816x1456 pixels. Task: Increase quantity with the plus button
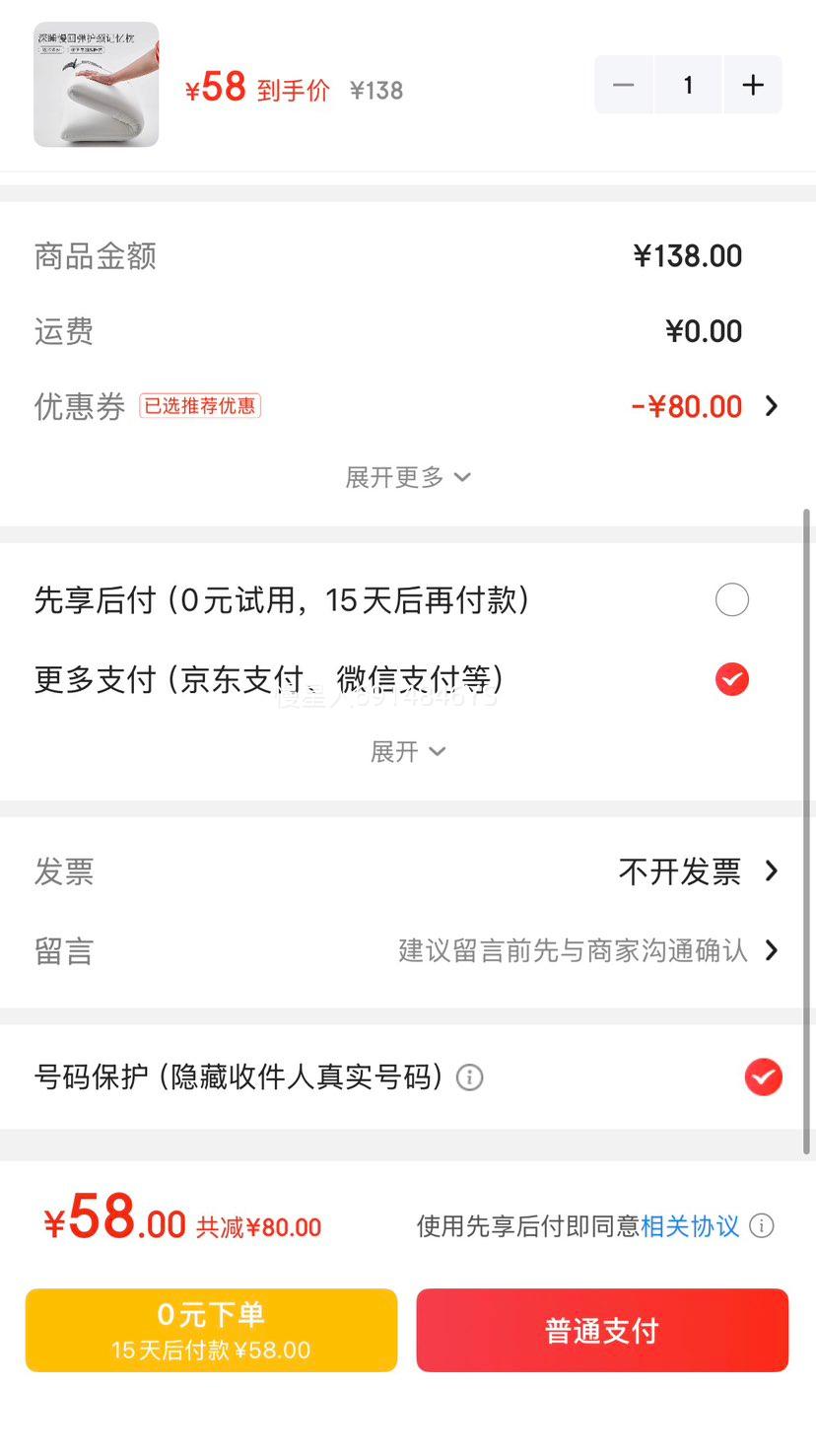(753, 86)
